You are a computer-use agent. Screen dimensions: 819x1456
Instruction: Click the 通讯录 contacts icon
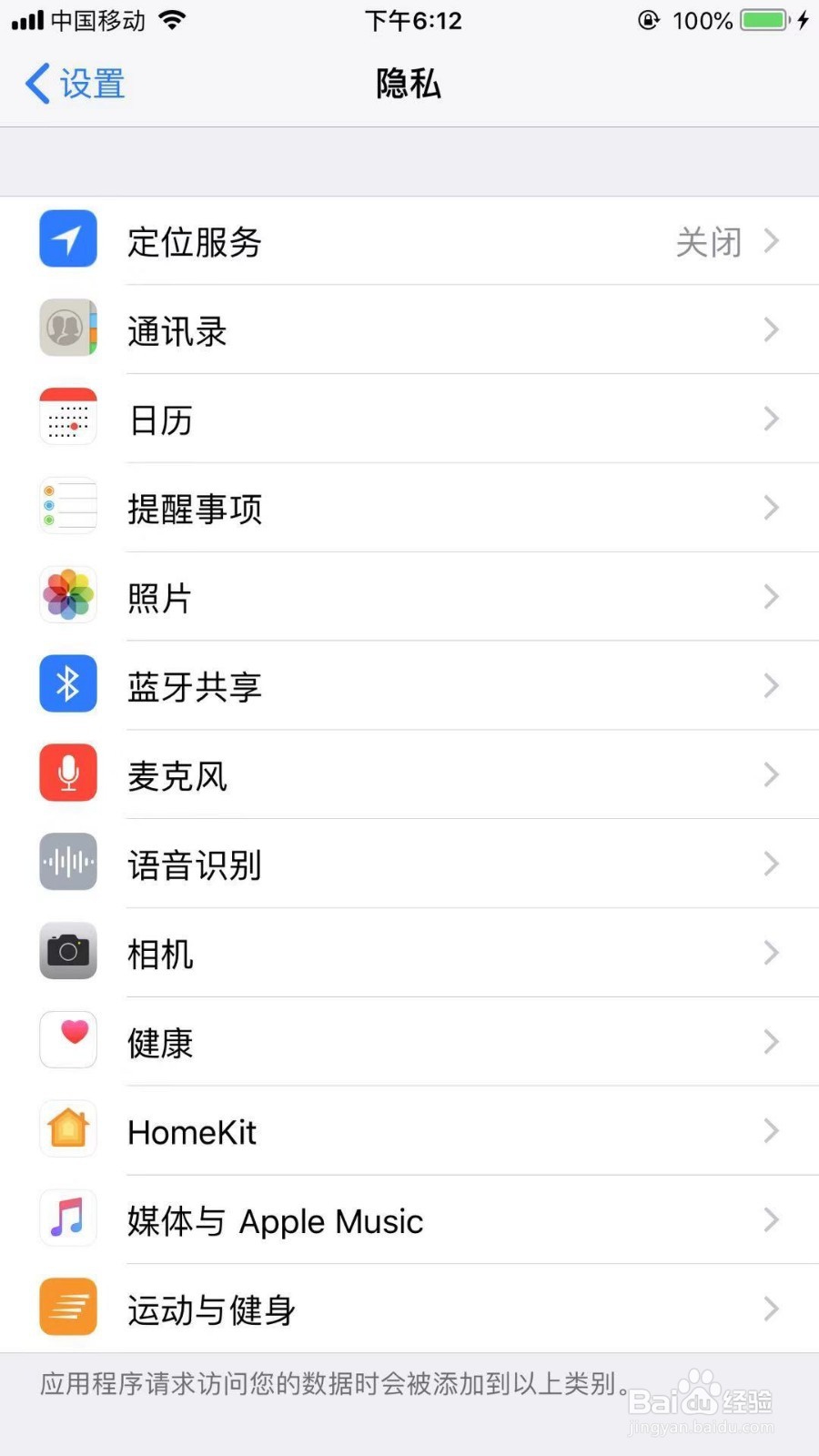[67, 329]
